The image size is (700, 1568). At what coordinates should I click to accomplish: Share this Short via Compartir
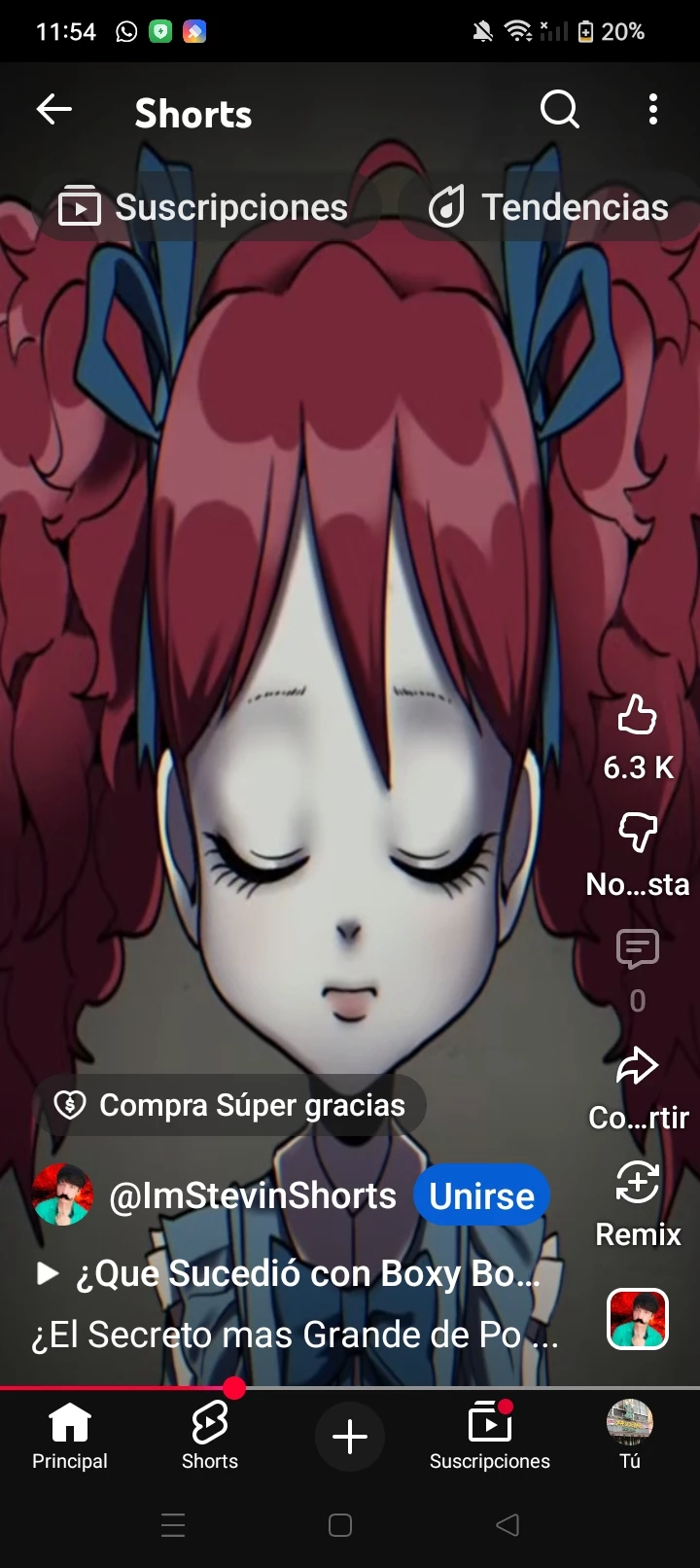638,1067
